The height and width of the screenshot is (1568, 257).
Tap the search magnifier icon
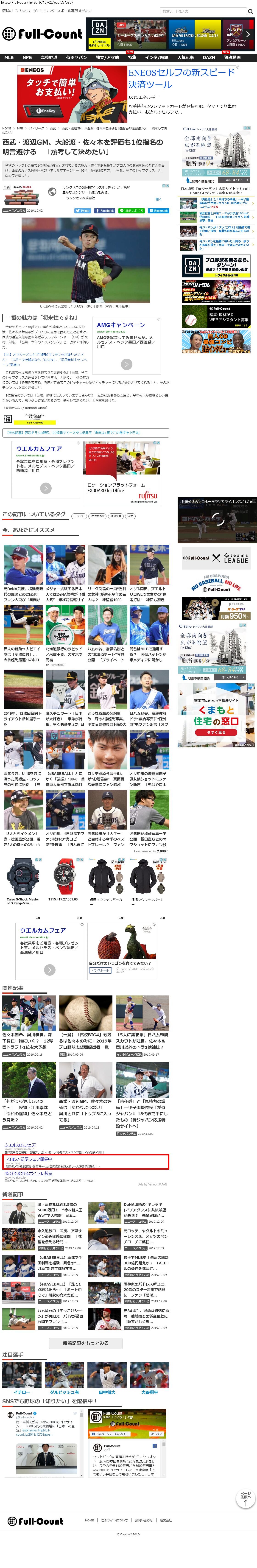[x=250, y=11]
